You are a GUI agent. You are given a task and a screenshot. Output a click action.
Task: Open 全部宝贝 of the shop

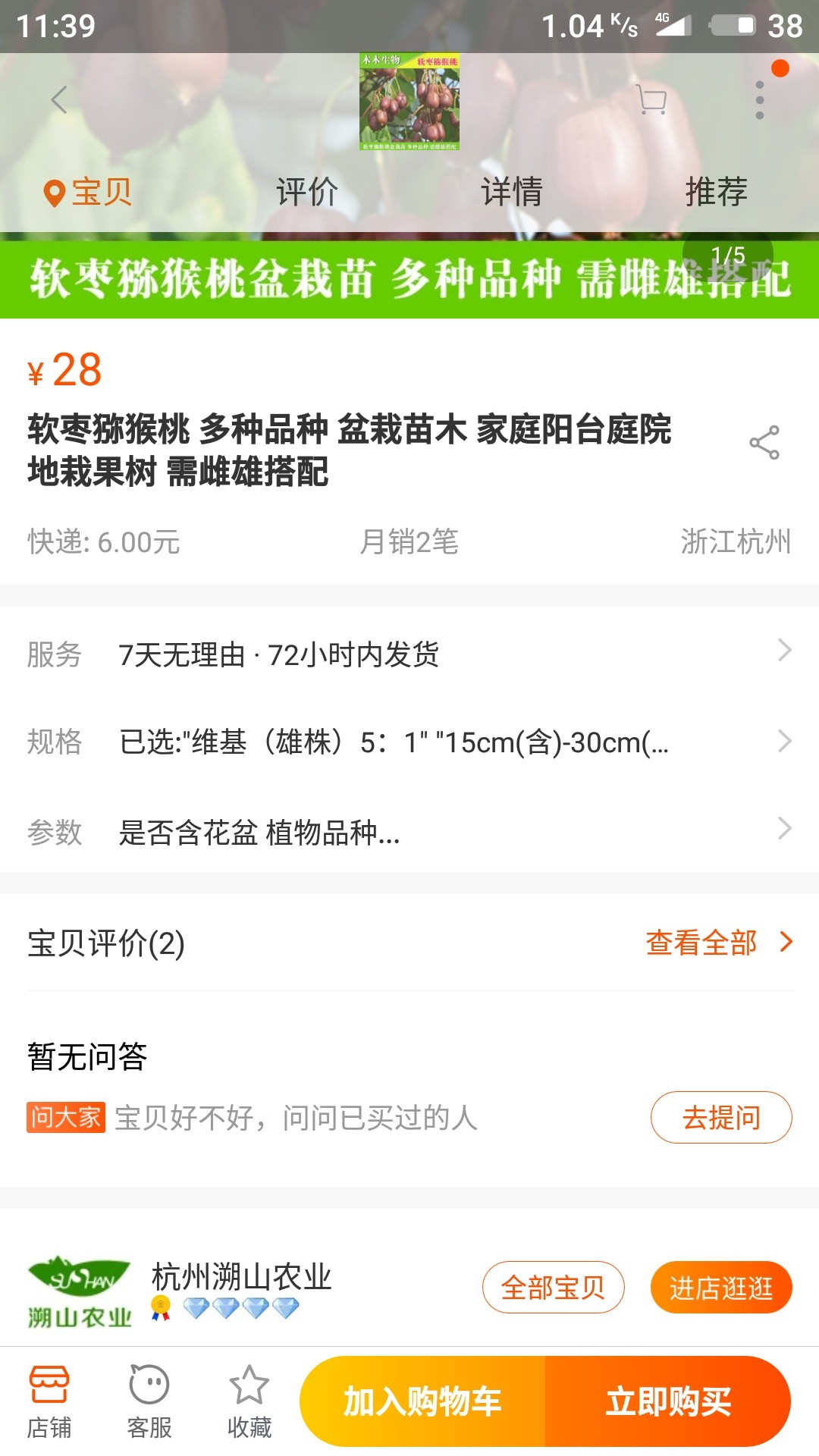point(554,1287)
